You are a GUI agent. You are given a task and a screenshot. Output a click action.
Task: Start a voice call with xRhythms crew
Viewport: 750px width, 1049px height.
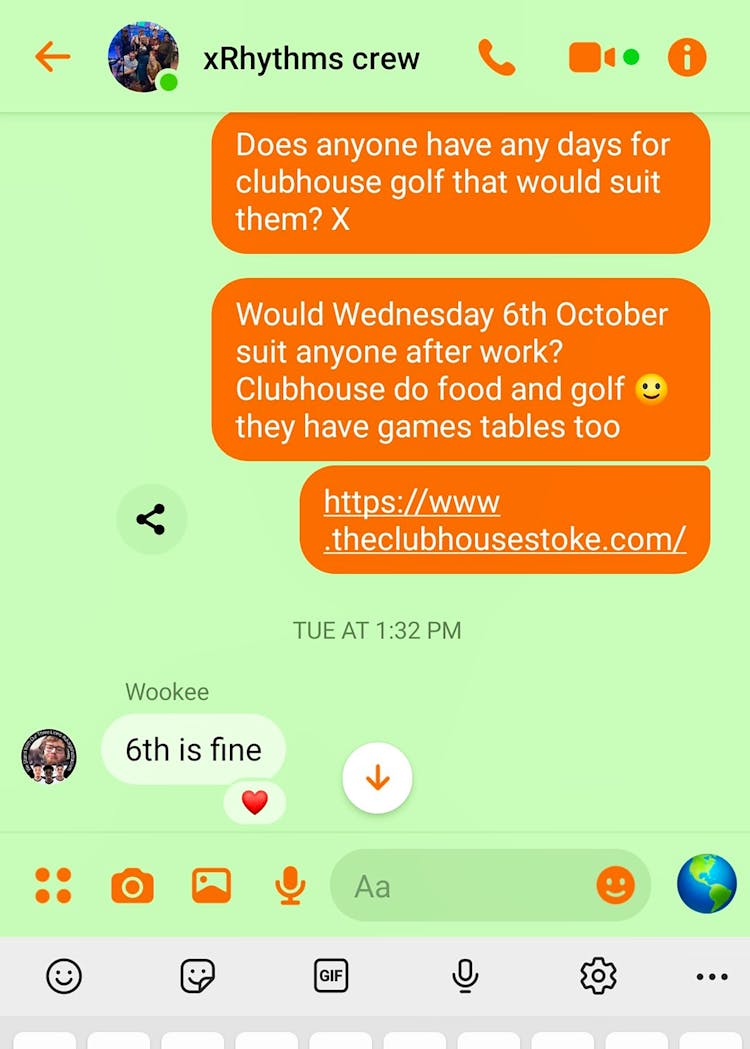click(x=496, y=57)
